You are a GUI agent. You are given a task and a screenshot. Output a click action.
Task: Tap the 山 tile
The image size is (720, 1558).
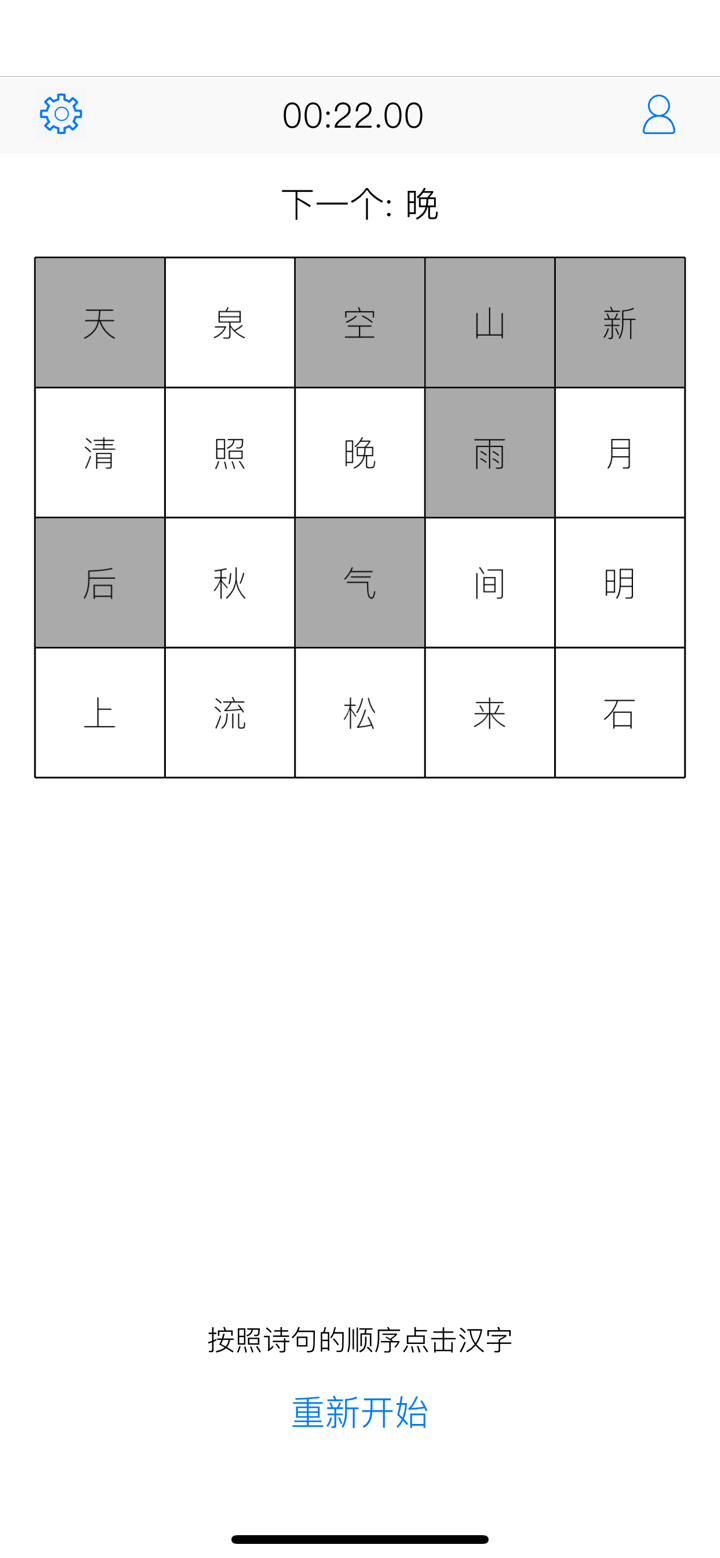coord(489,322)
